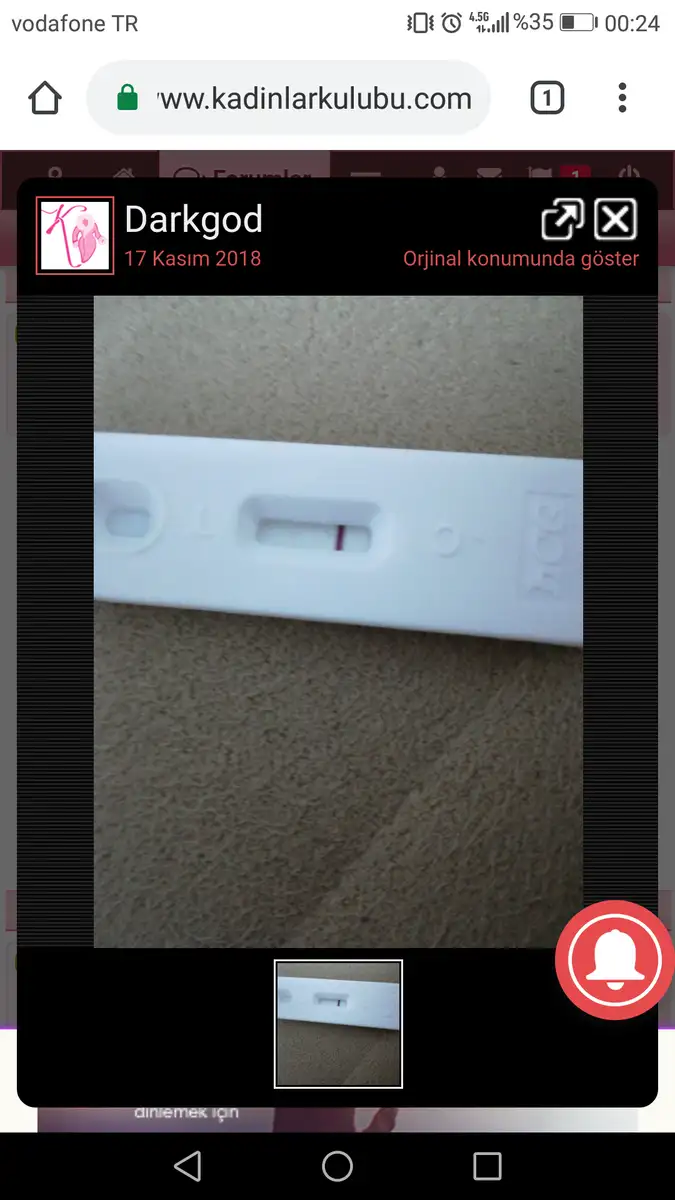Screen dimensions: 675x1200
Task: Open browser home page
Action: pyautogui.click(x=44, y=98)
